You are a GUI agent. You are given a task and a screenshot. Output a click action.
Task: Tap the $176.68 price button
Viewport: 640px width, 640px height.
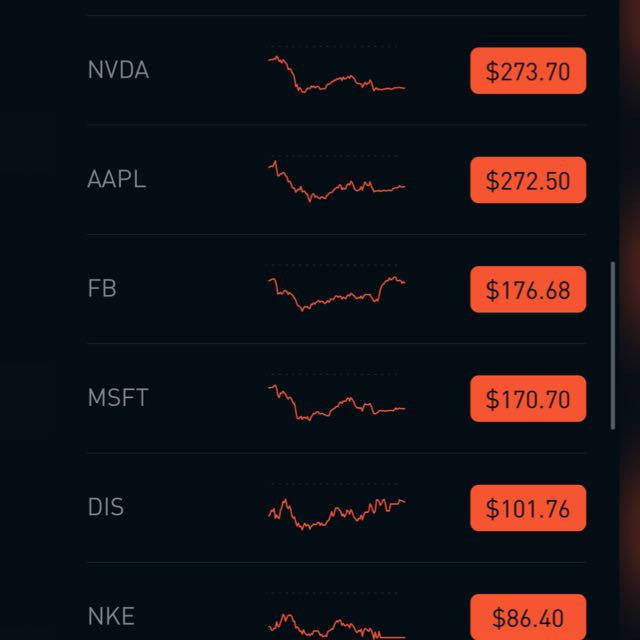[x=528, y=289]
